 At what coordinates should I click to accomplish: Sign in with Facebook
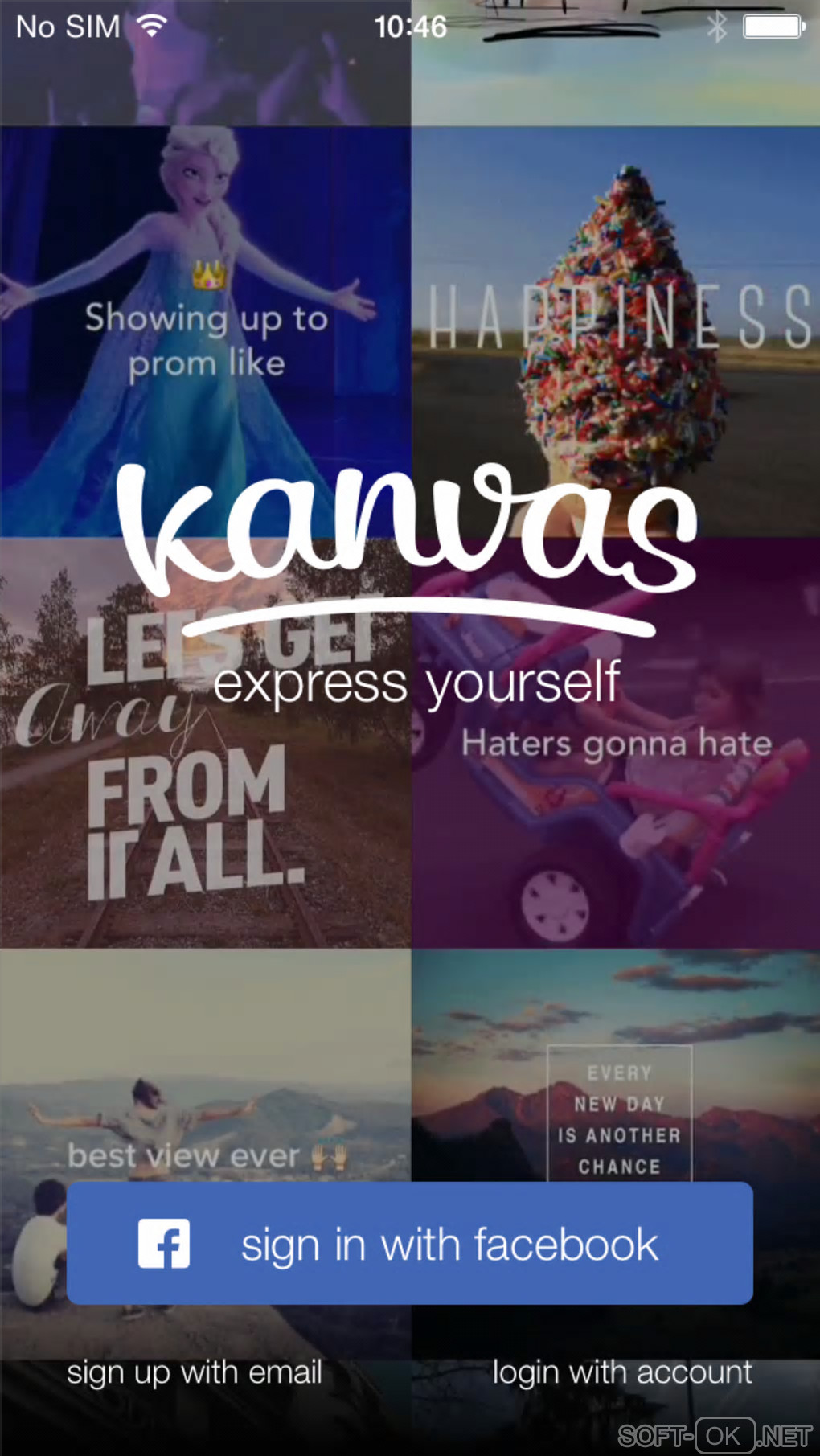click(x=409, y=1243)
